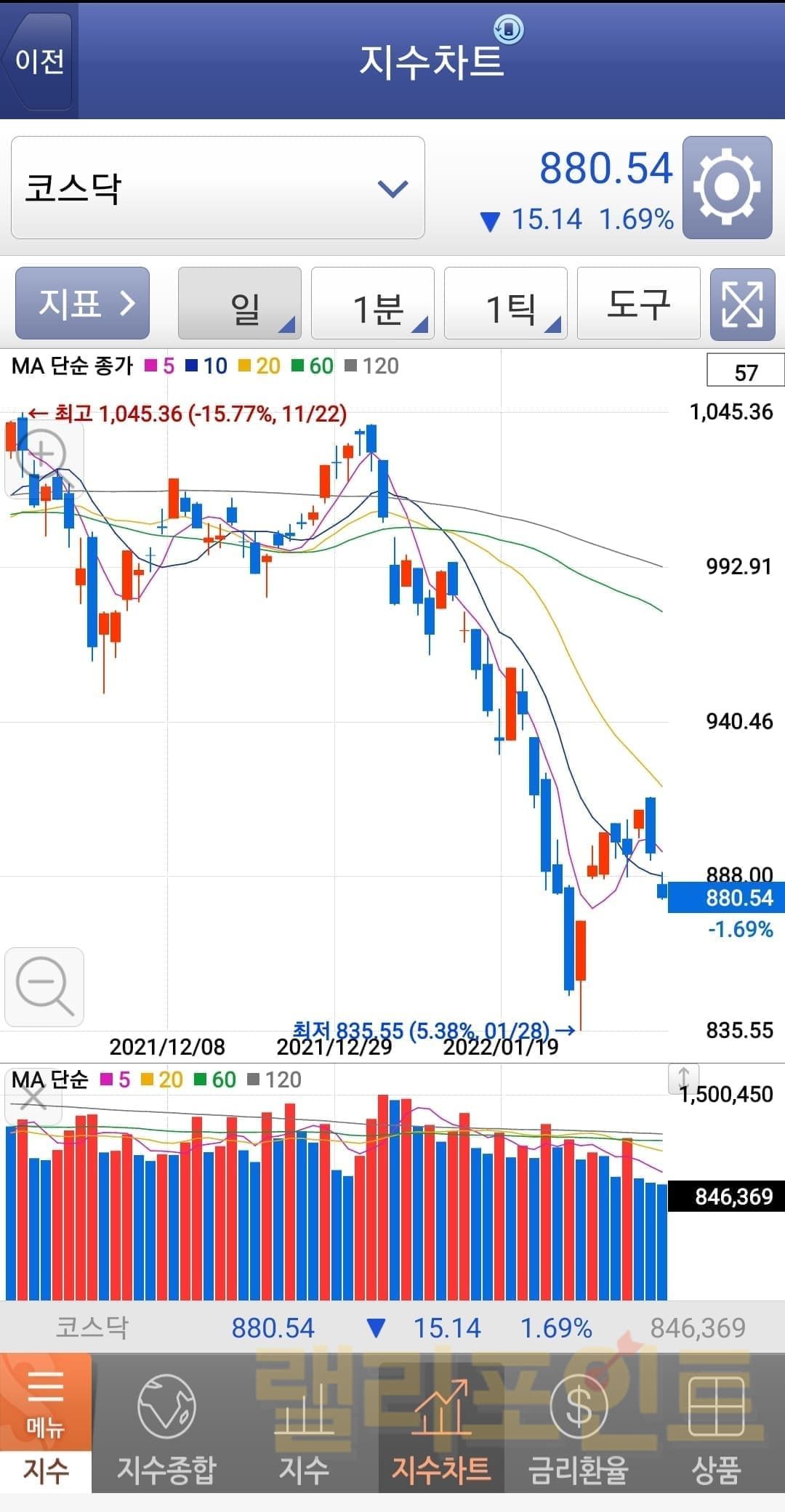Zoom out of the chart

pyautogui.click(x=44, y=986)
